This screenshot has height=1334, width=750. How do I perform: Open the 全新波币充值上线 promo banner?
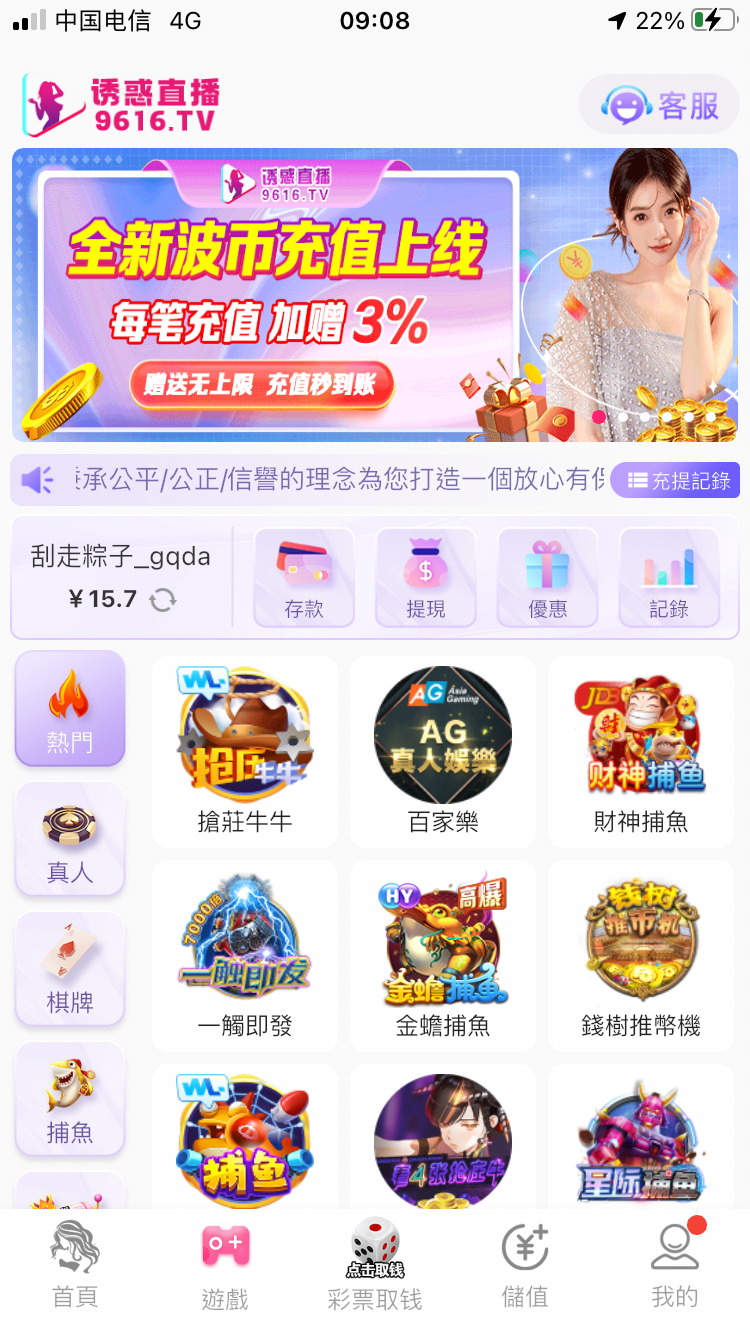click(300, 295)
